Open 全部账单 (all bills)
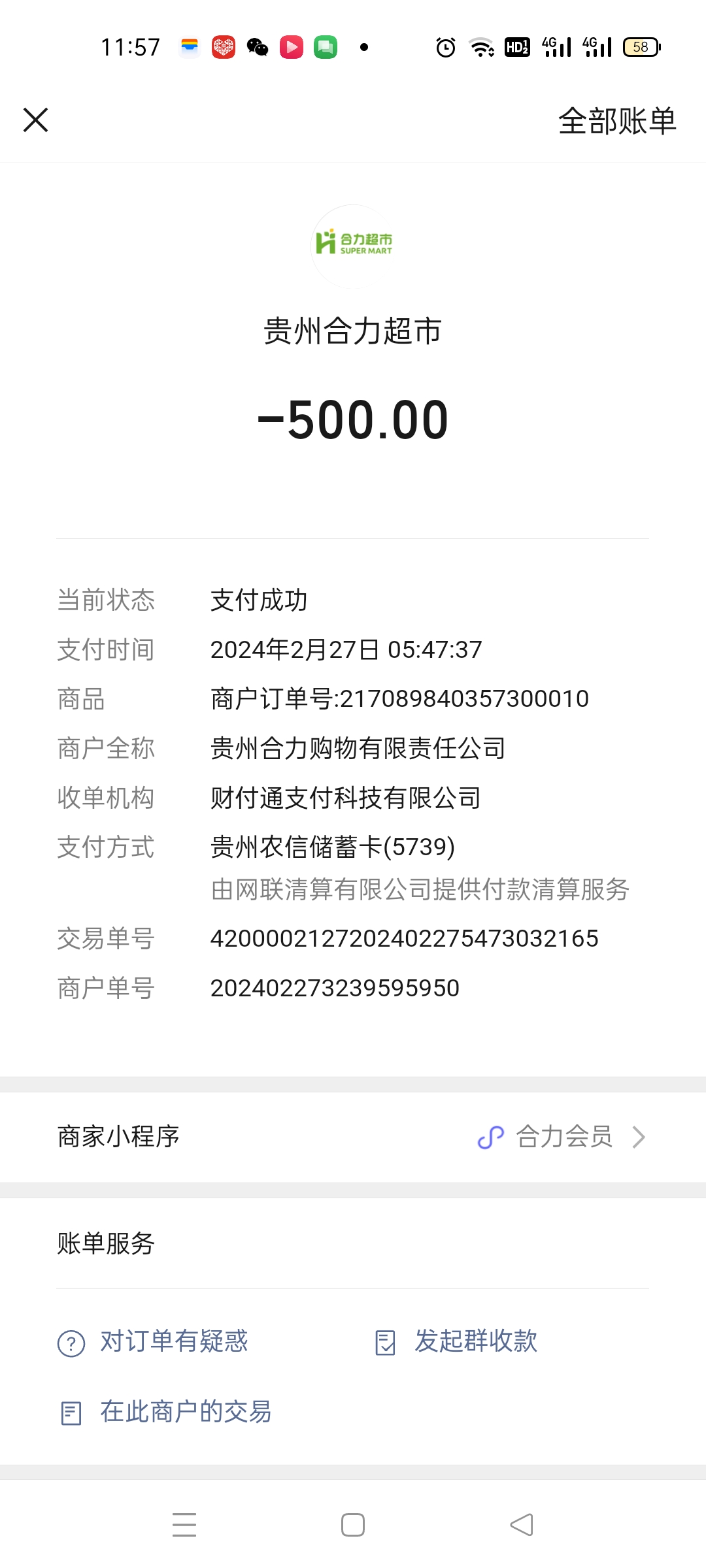This screenshot has height=1568, width=706. 616,122
